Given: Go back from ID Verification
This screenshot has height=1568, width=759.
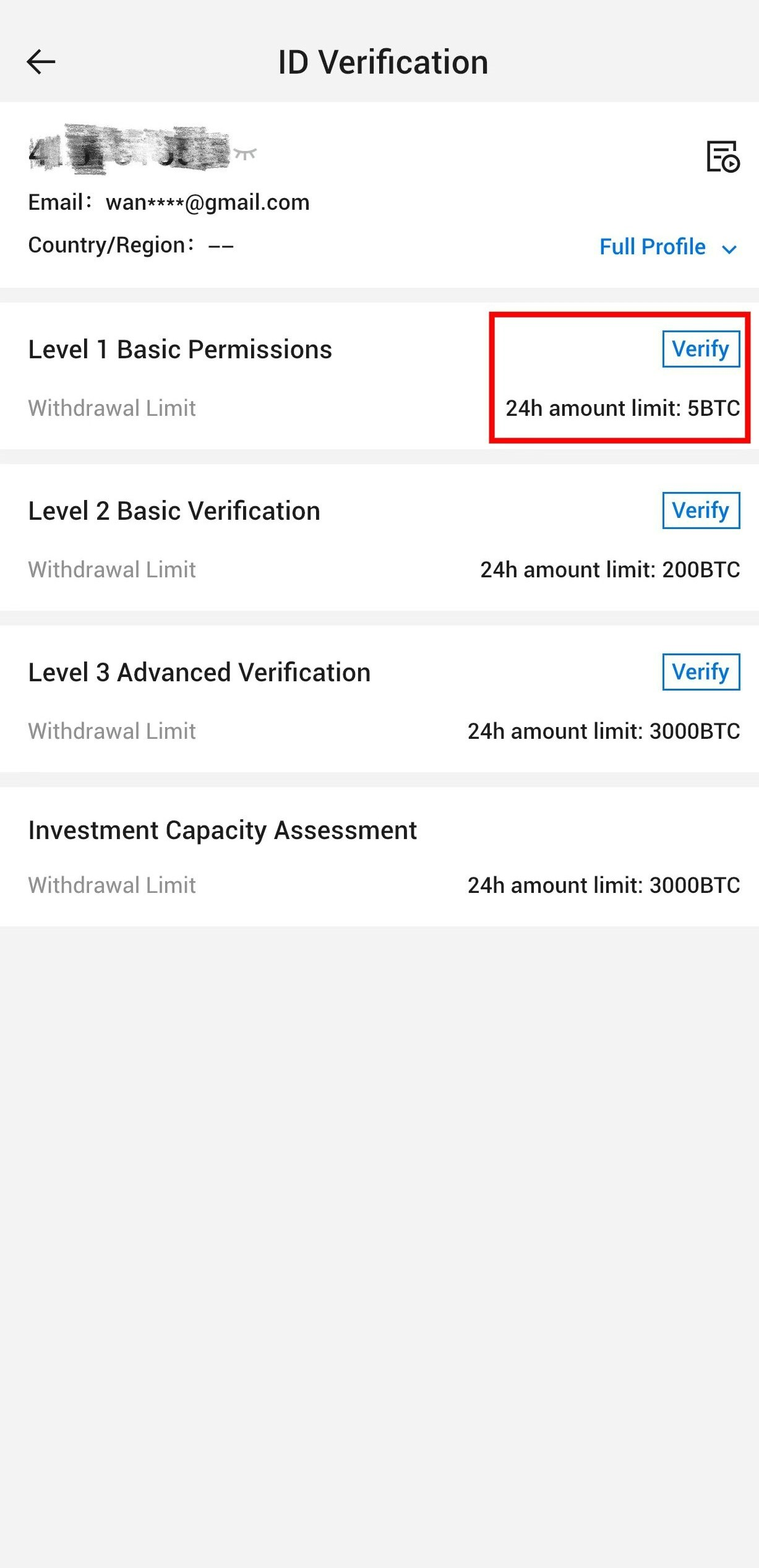Looking at the screenshot, I should click(41, 62).
